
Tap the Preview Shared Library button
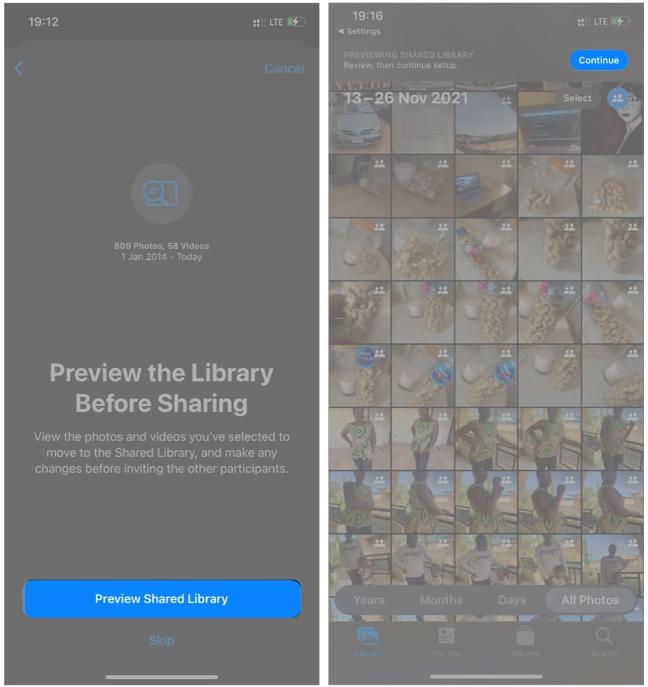pos(161,599)
